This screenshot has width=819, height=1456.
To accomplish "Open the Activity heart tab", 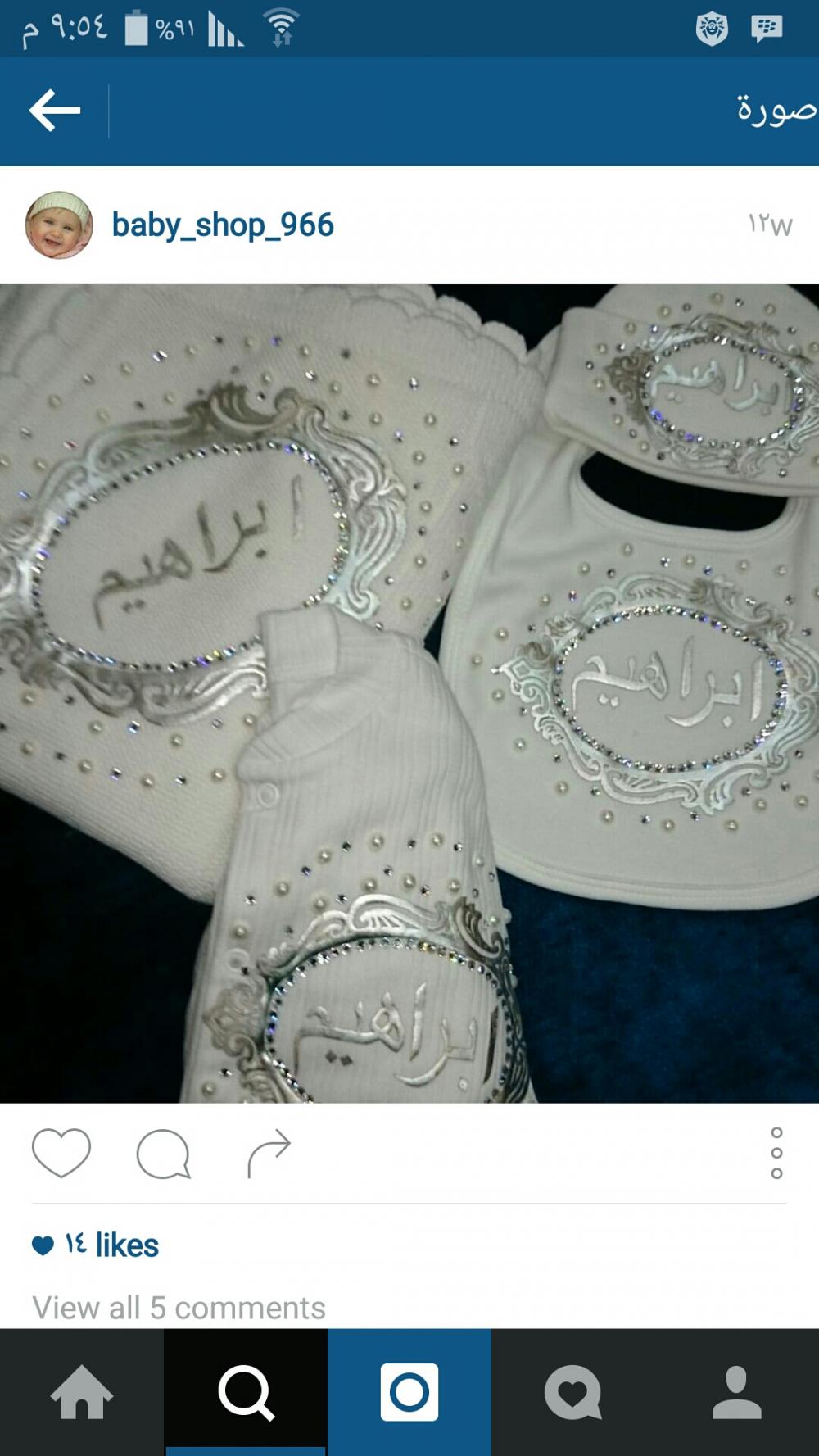I will 573,1392.
